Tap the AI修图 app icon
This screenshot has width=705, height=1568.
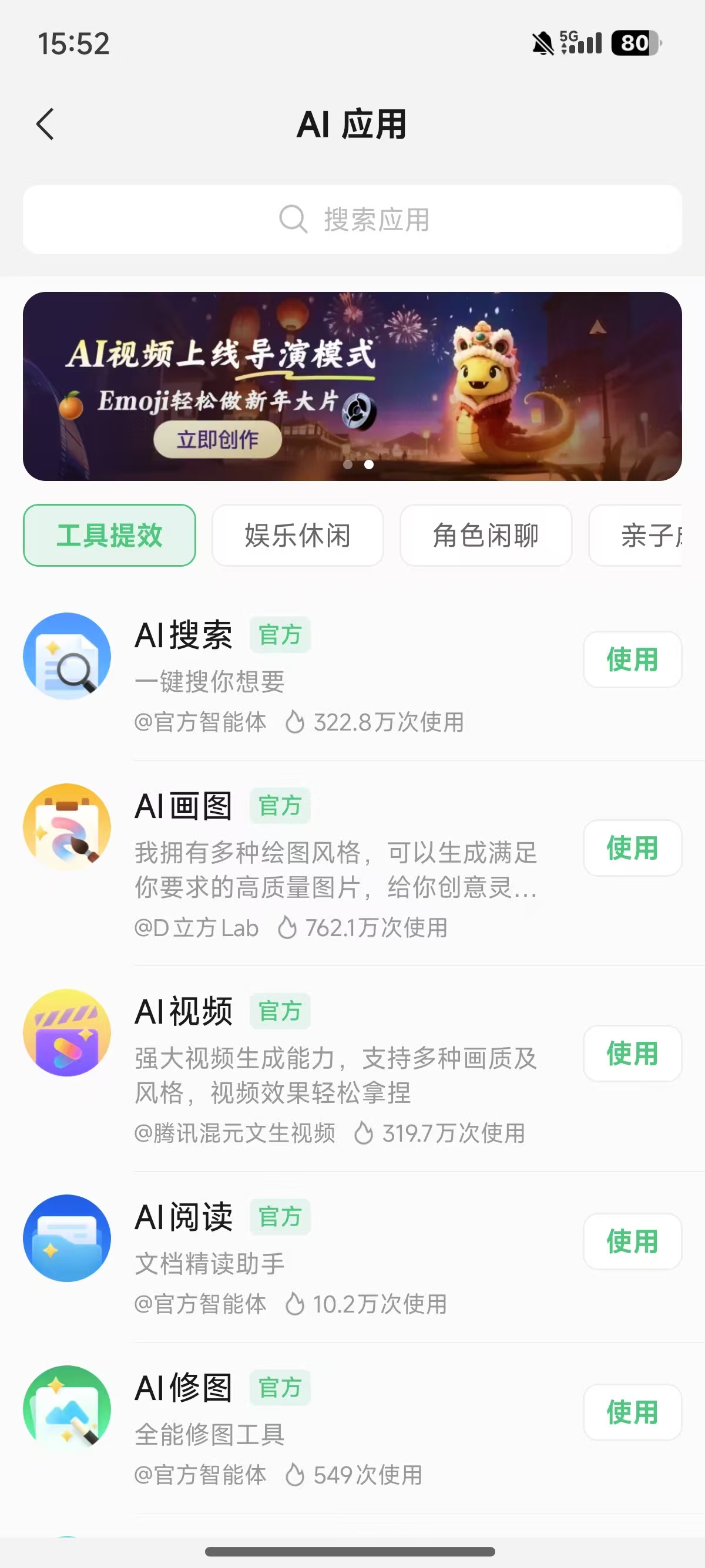click(x=67, y=1412)
